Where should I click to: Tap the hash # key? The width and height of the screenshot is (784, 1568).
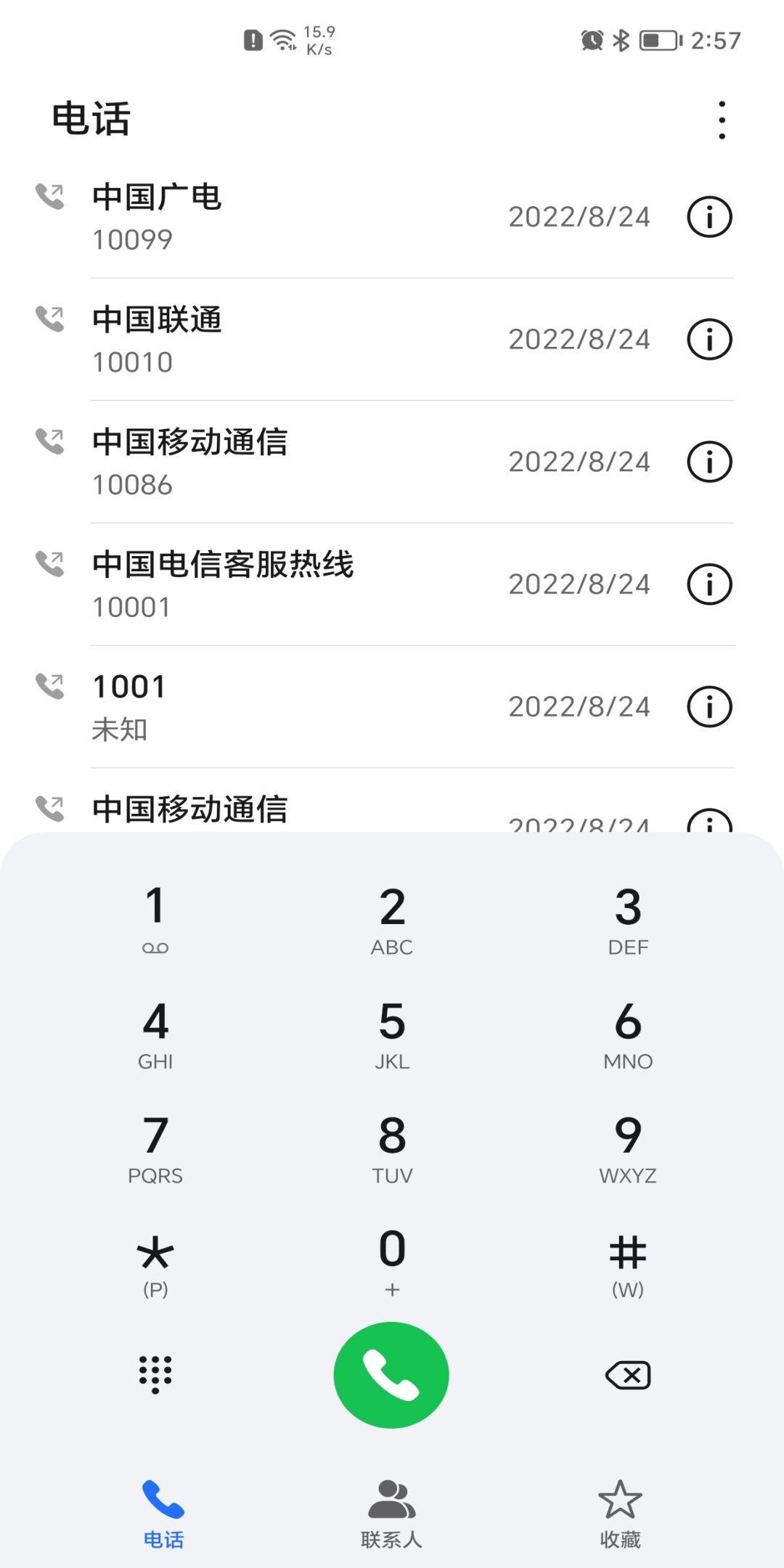(628, 1262)
